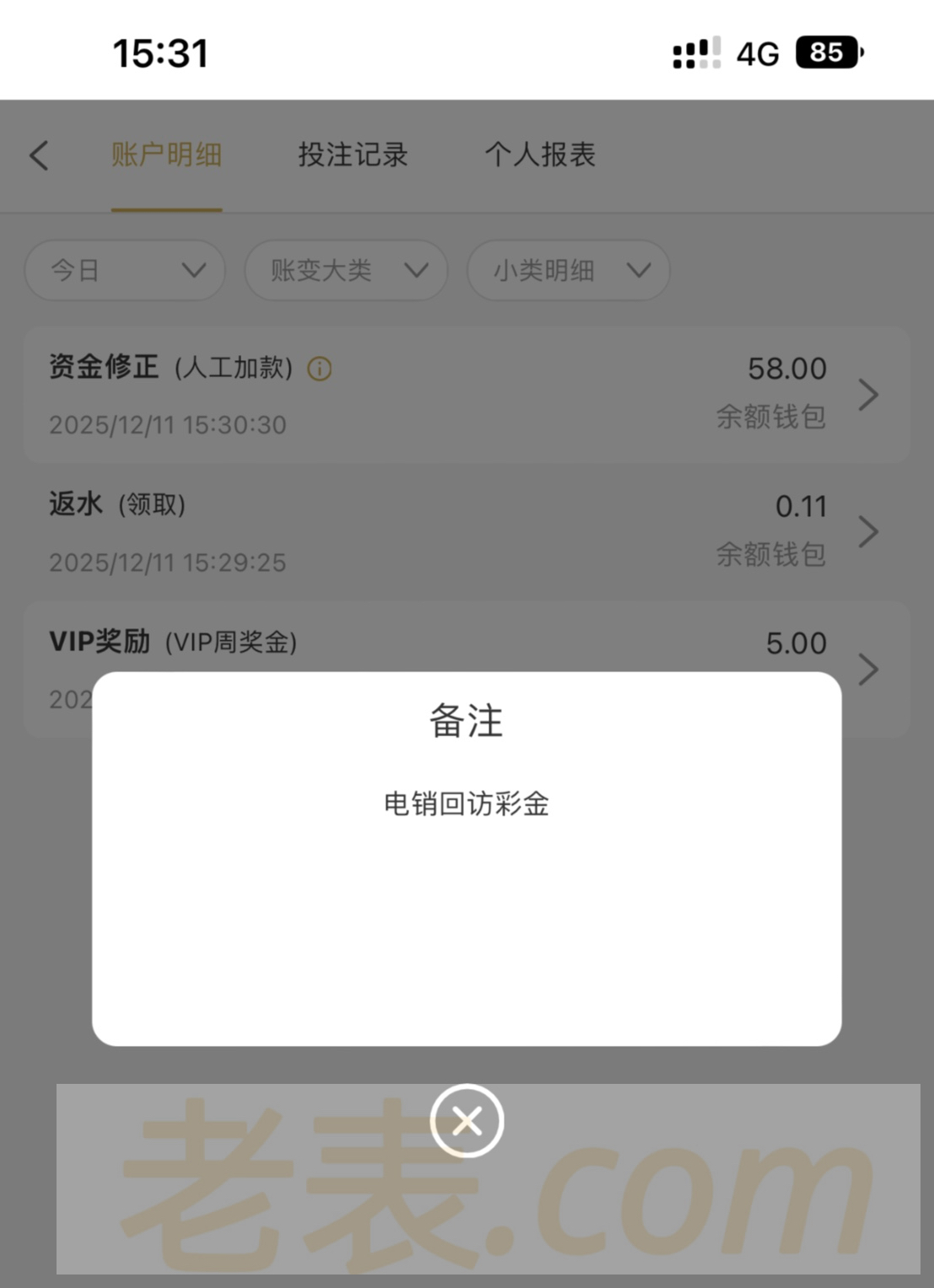Switch to the 投注记录 tab

[x=353, y=155]
